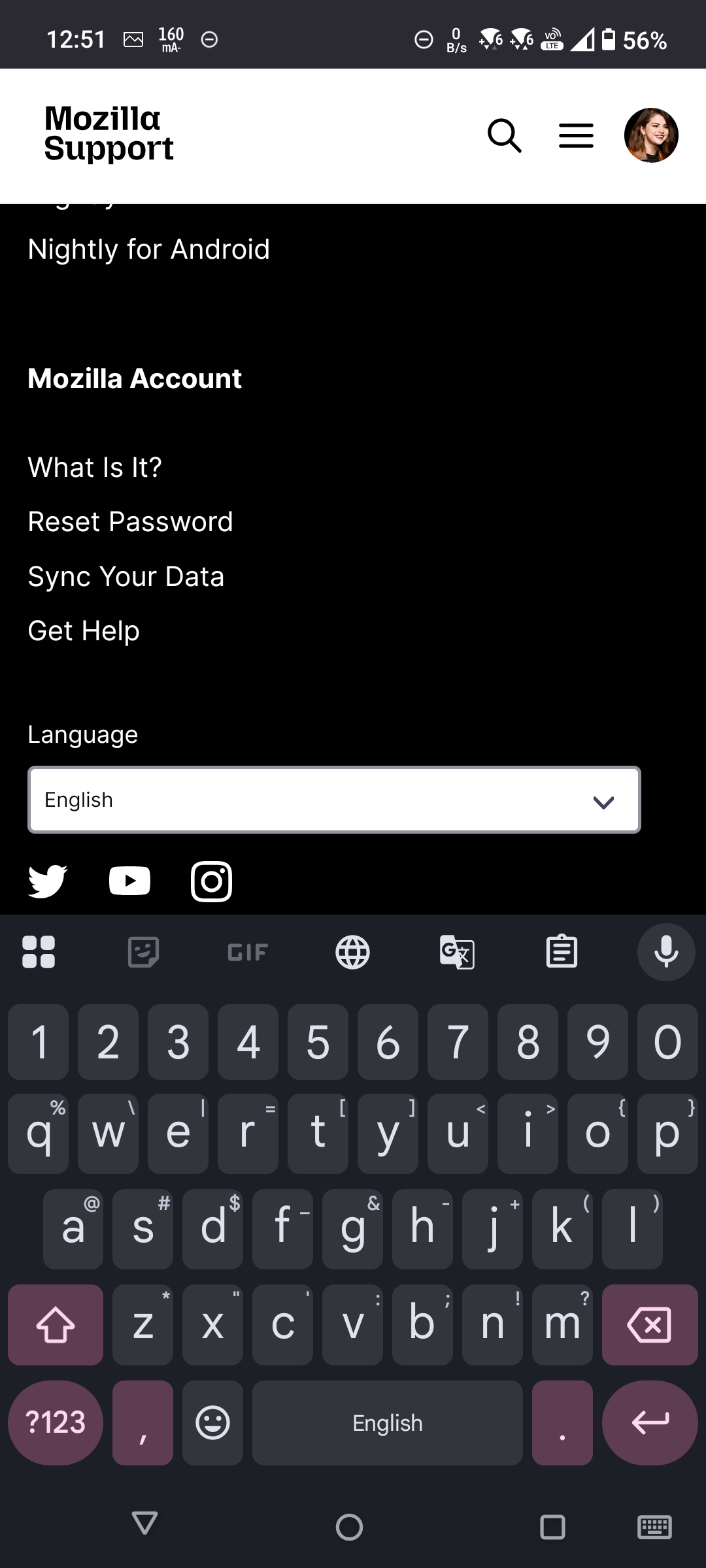Open the What Is It? link

95,468
